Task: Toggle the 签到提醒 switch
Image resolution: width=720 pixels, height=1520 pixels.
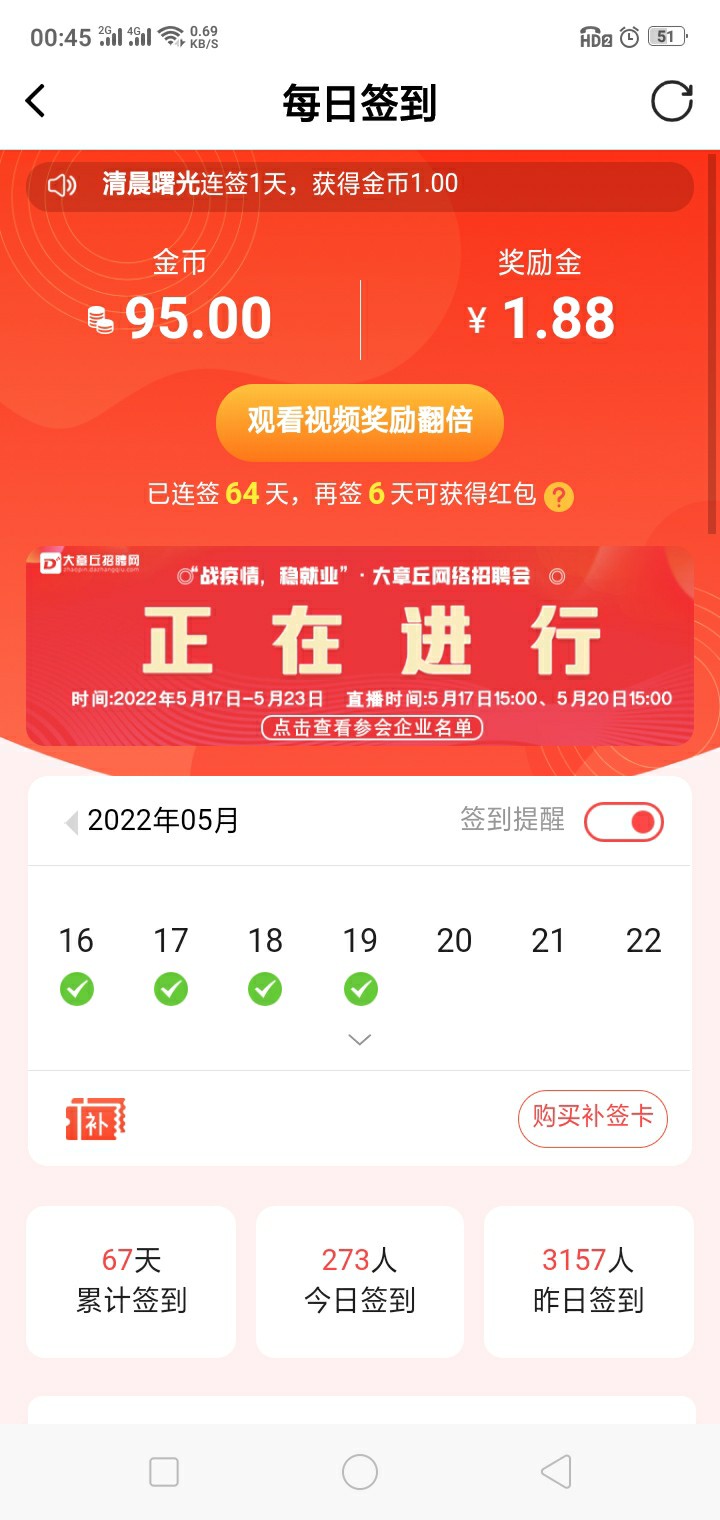Action: coord(624,822)
